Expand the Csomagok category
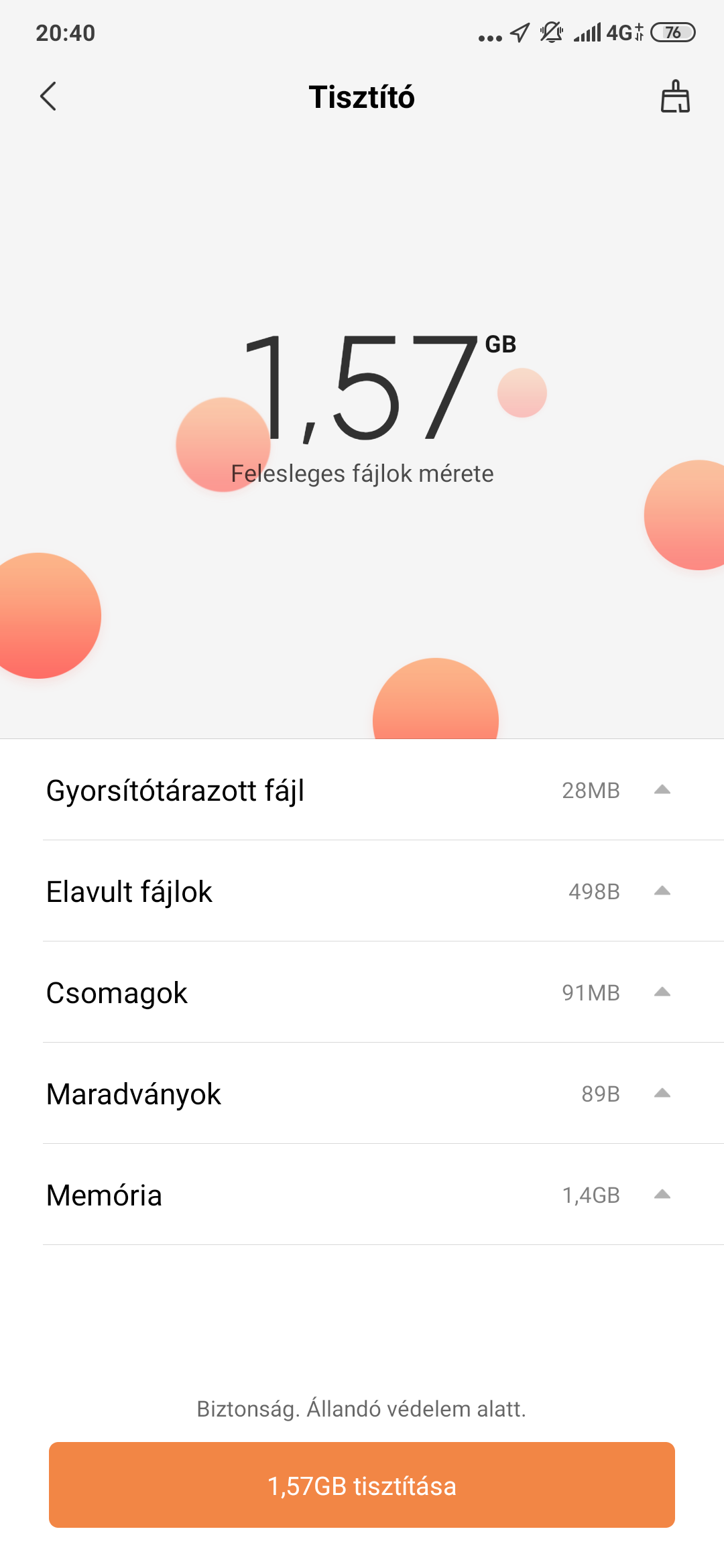724x1568 pixels. click(362, 992)
